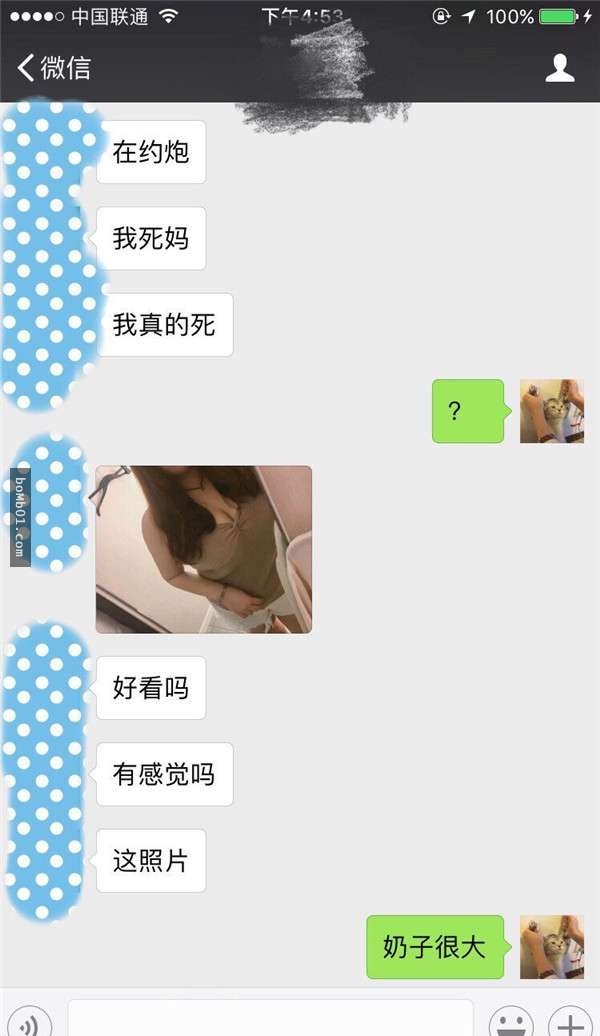The image size is (600, 1036).
Task: Switch to voice input mode
Action: click(x=32, y=1024)
